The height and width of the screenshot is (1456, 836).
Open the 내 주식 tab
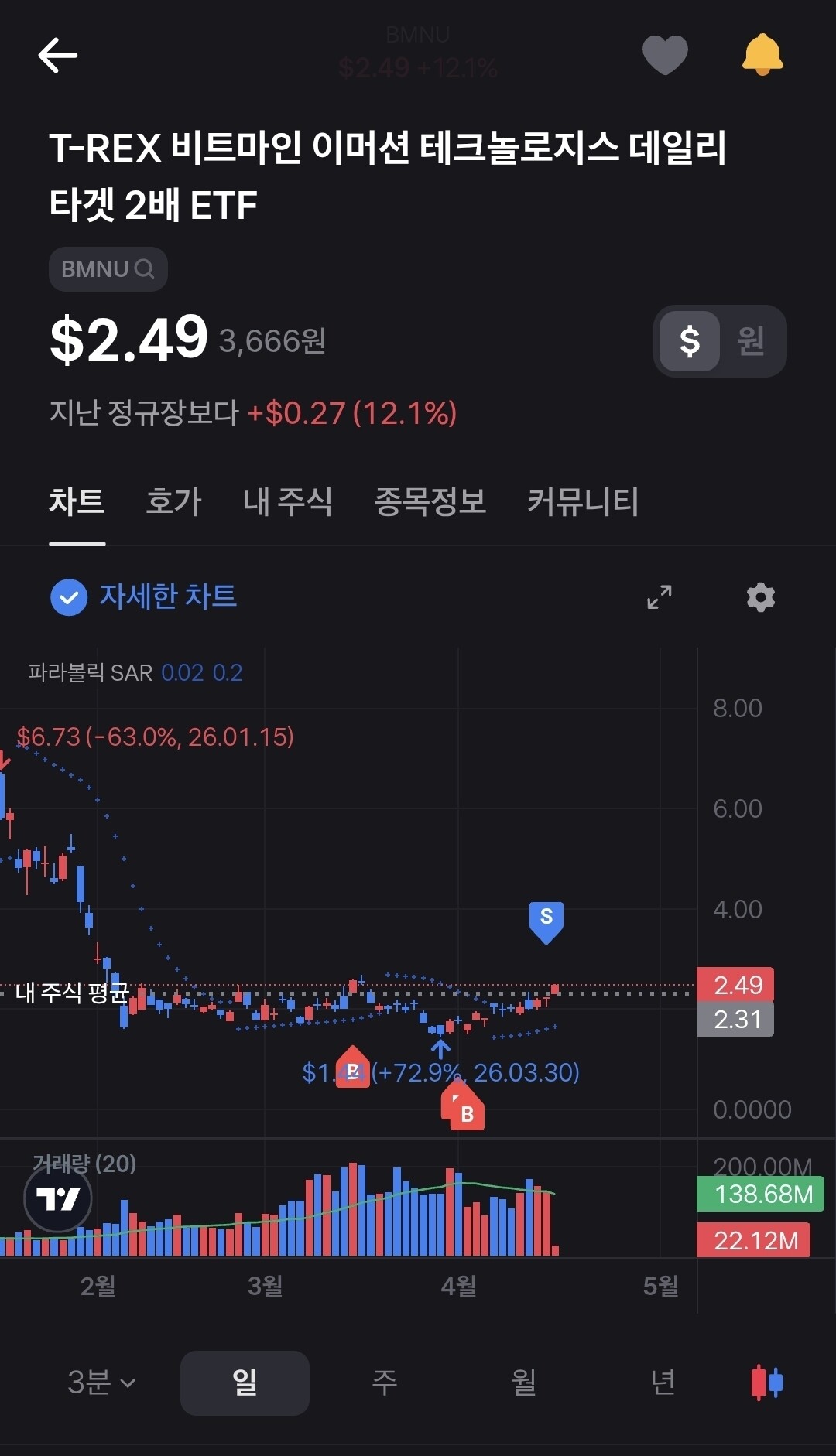coord(287,501)
